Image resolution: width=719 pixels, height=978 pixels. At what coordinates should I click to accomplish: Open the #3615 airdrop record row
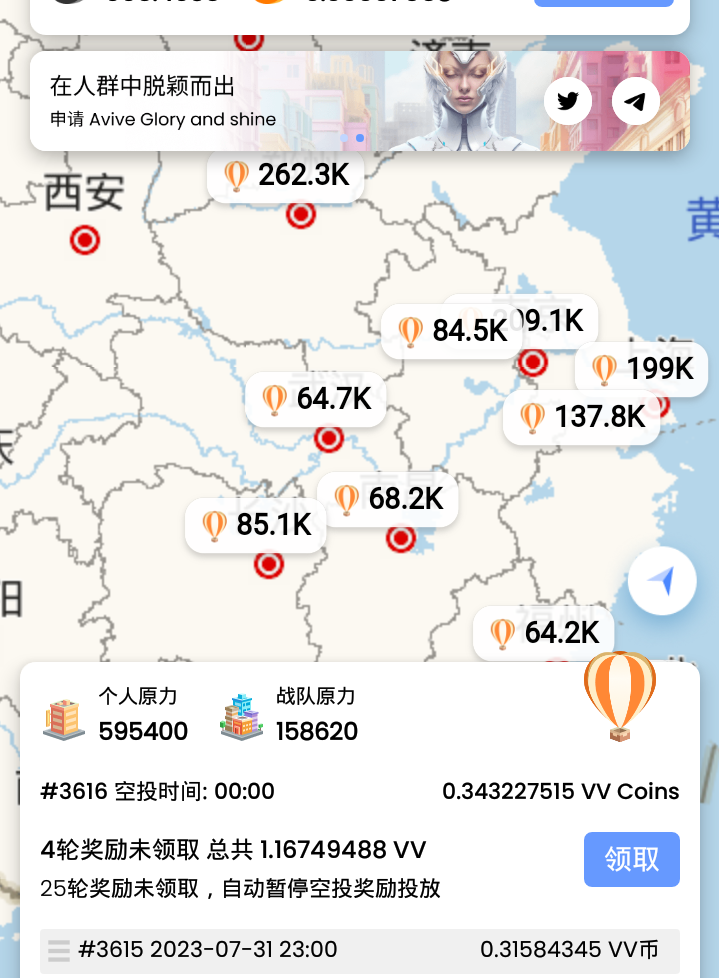pos(360,949)
